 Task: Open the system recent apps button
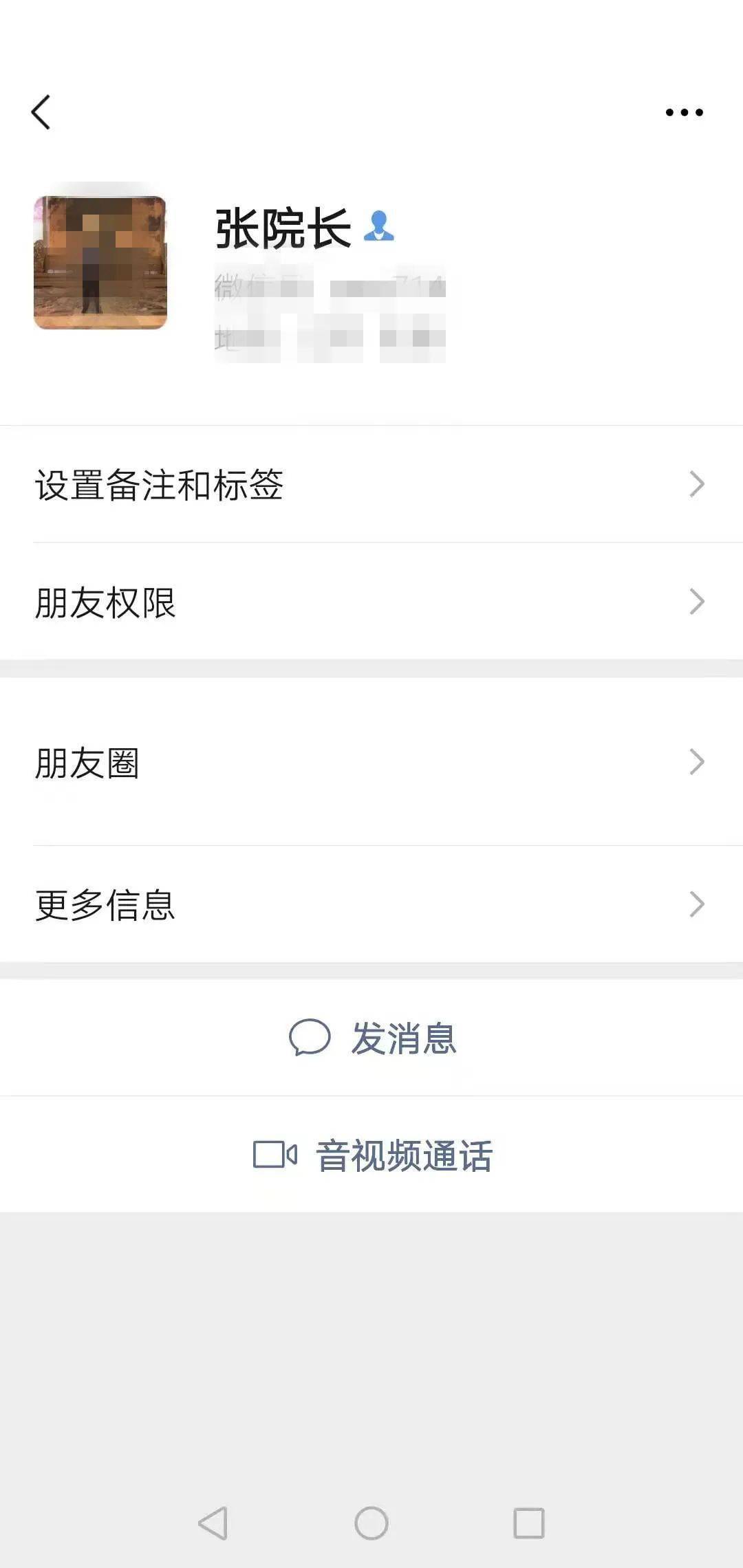529,1523
